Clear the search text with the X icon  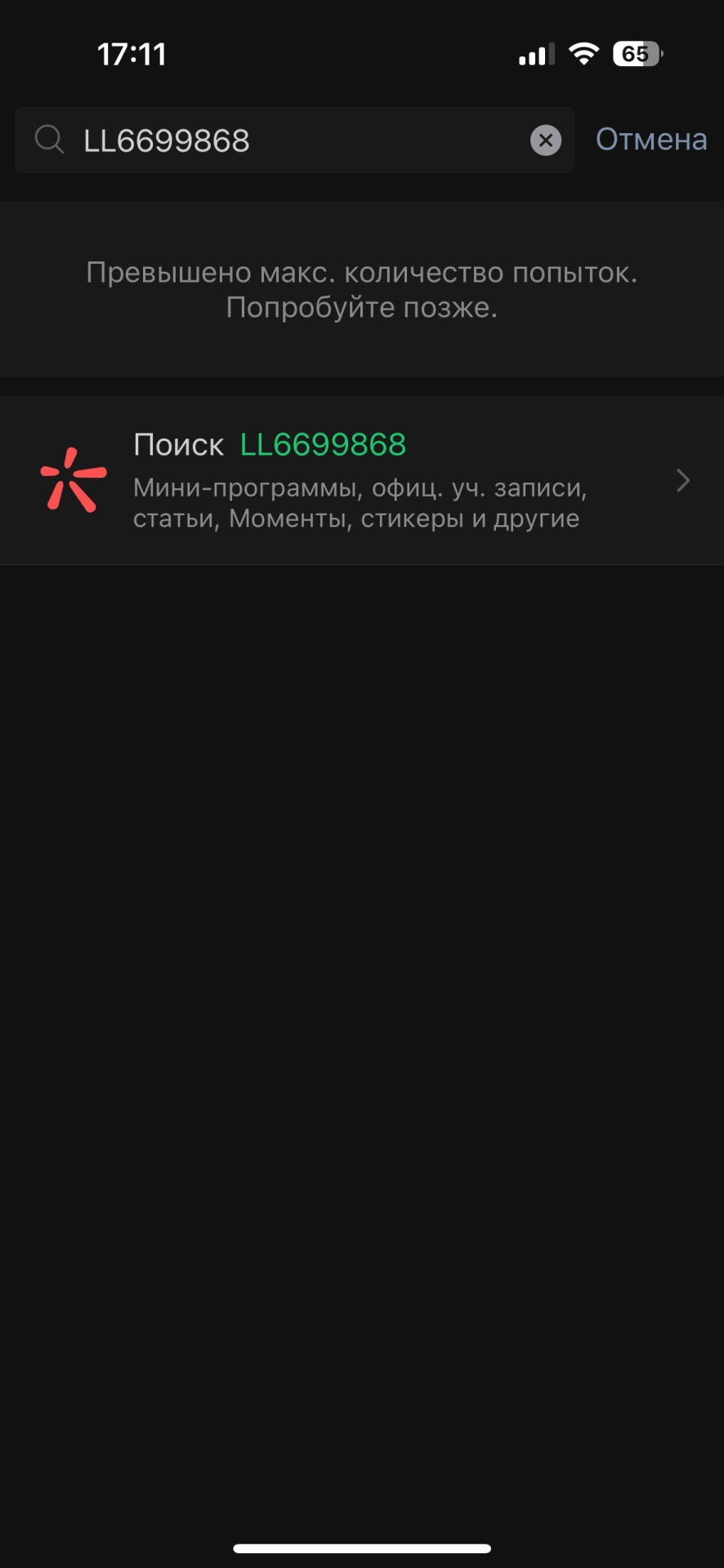tap(546, 140)
